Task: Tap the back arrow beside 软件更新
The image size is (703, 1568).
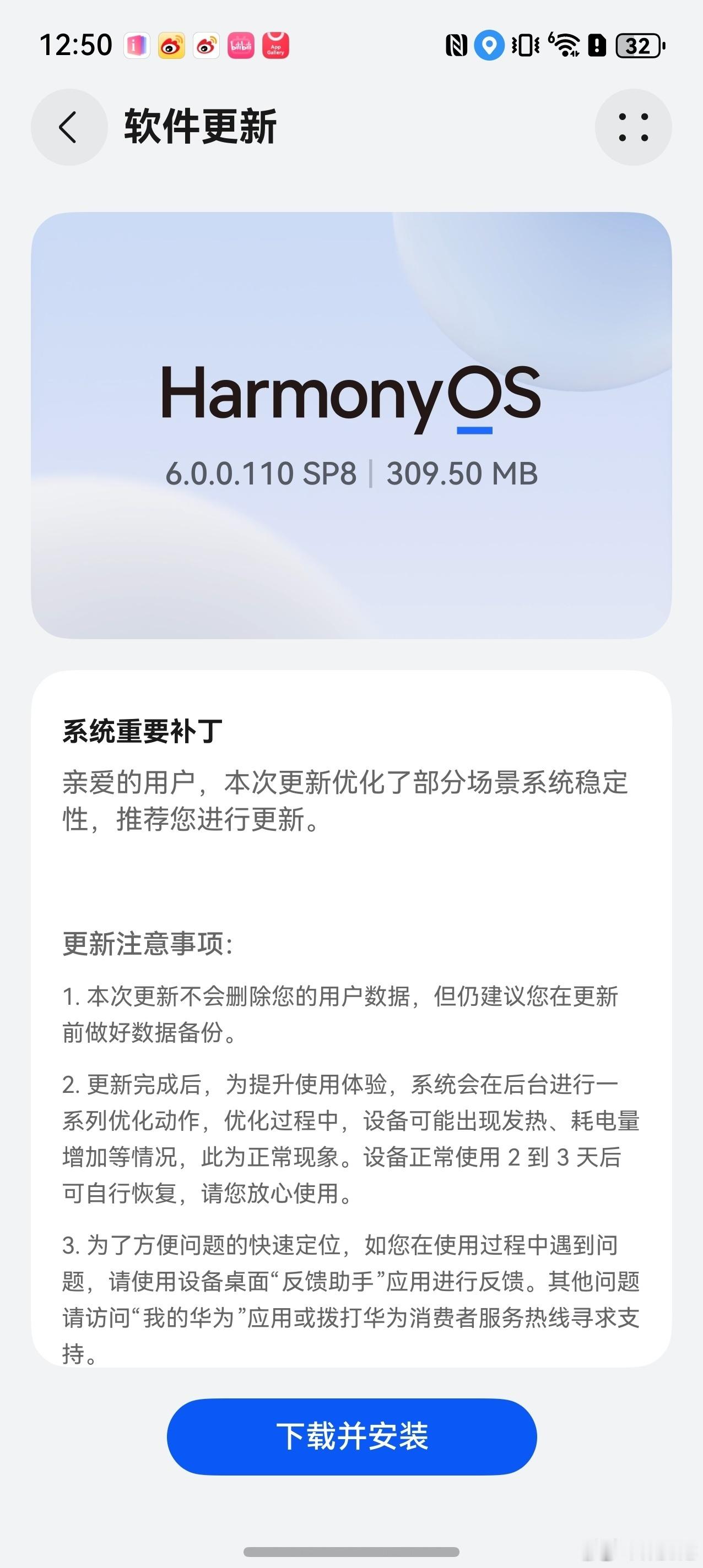Action: coord(68,127)
